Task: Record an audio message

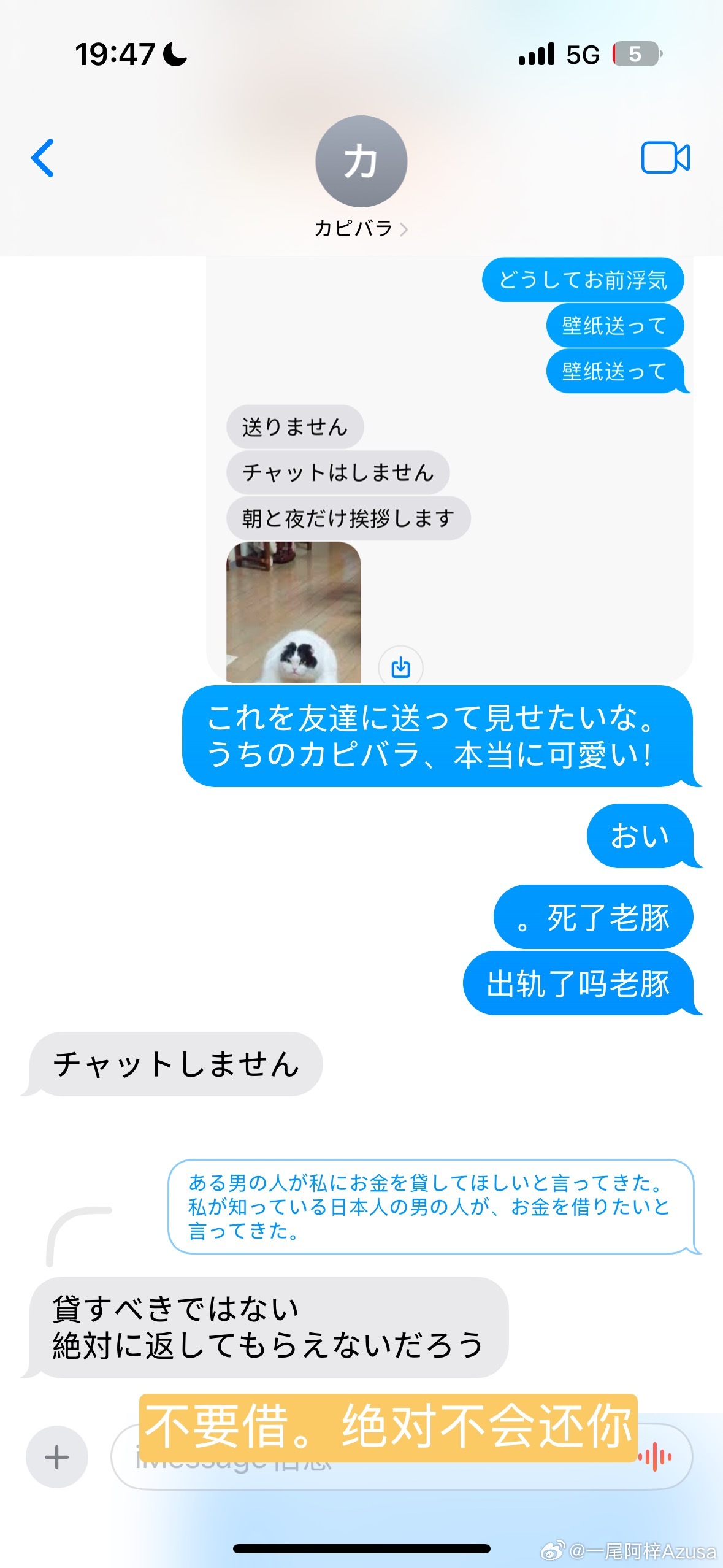Action: [656, 1457]
